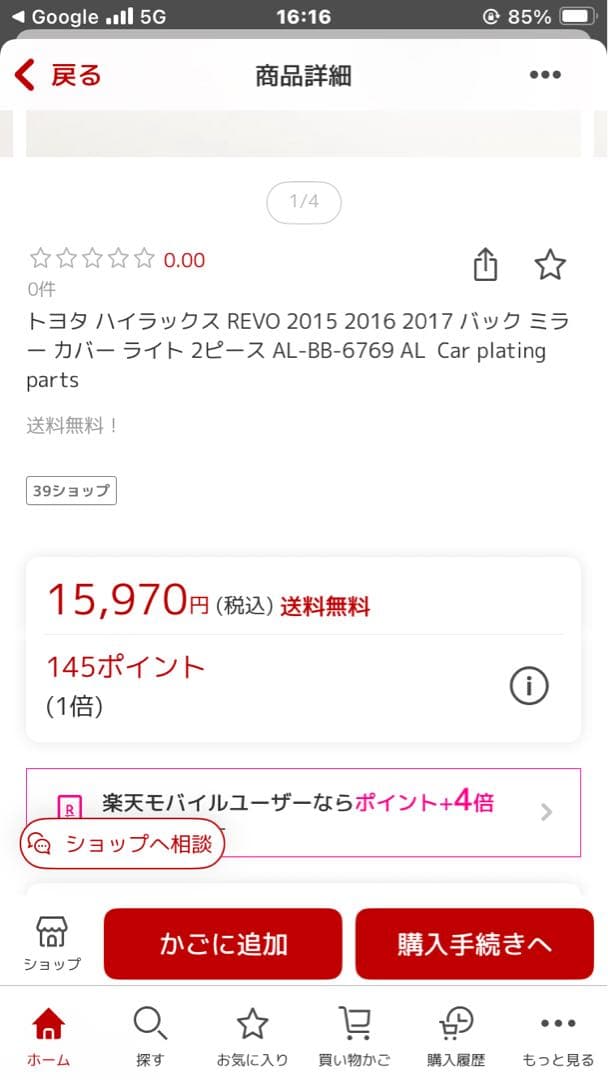Image resolution: width=608 pixels, height=1080 pixels.
Task: View point details info icon
Action: (529, 685)
